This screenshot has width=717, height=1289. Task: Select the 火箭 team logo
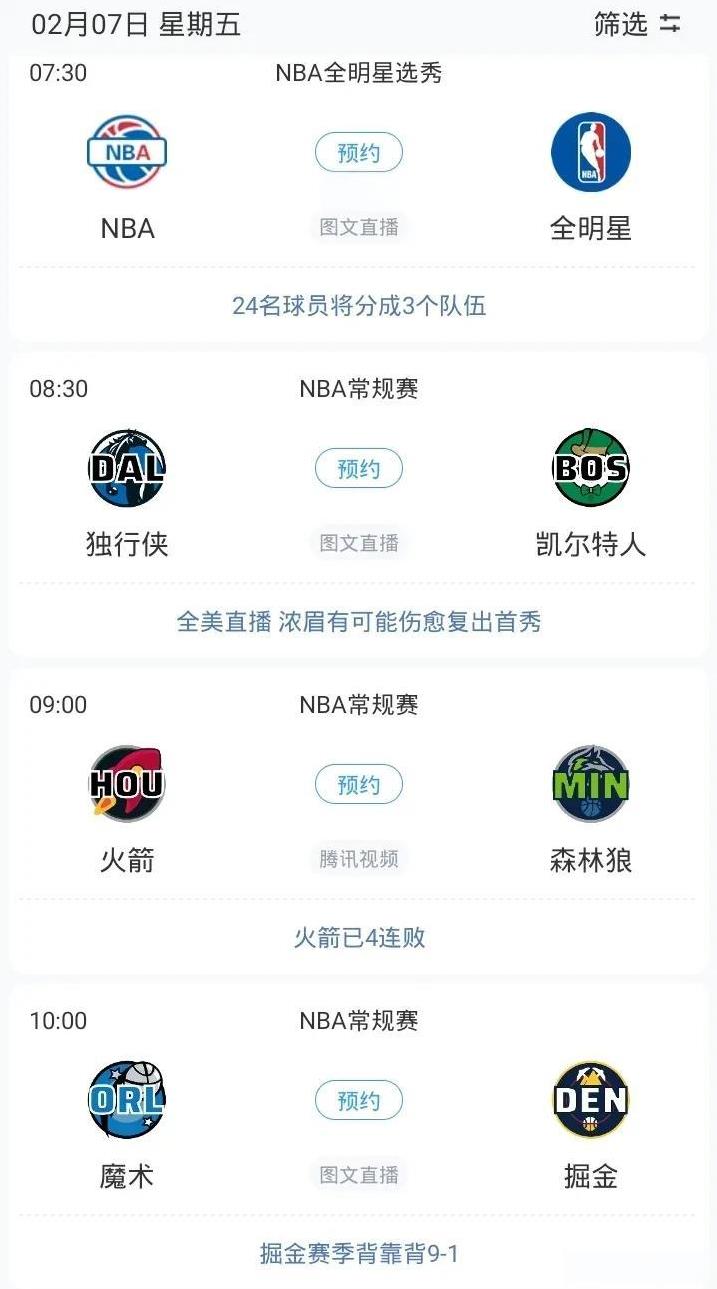click(x=127, y=784)
